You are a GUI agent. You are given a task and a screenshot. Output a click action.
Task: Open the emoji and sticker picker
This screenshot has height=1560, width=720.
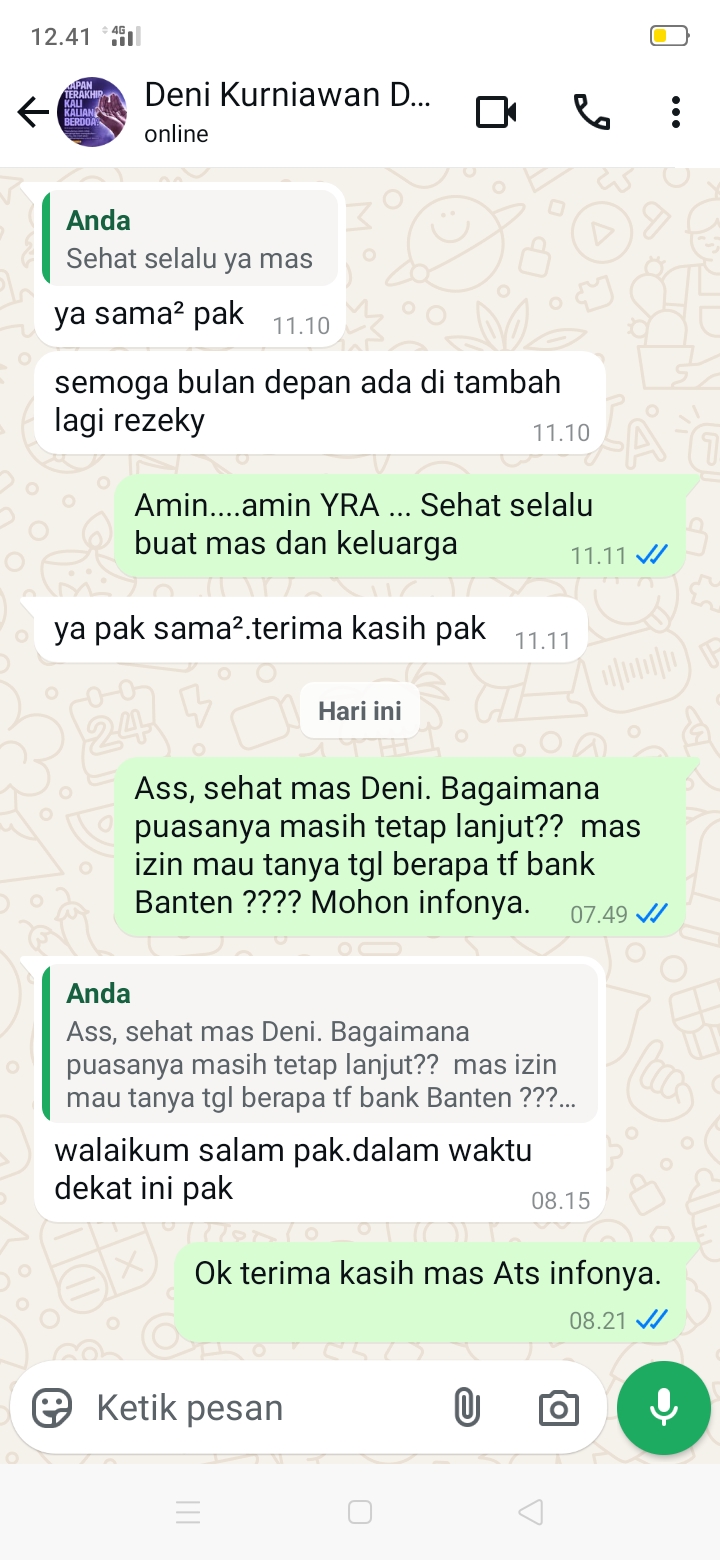pos(52,1408)
